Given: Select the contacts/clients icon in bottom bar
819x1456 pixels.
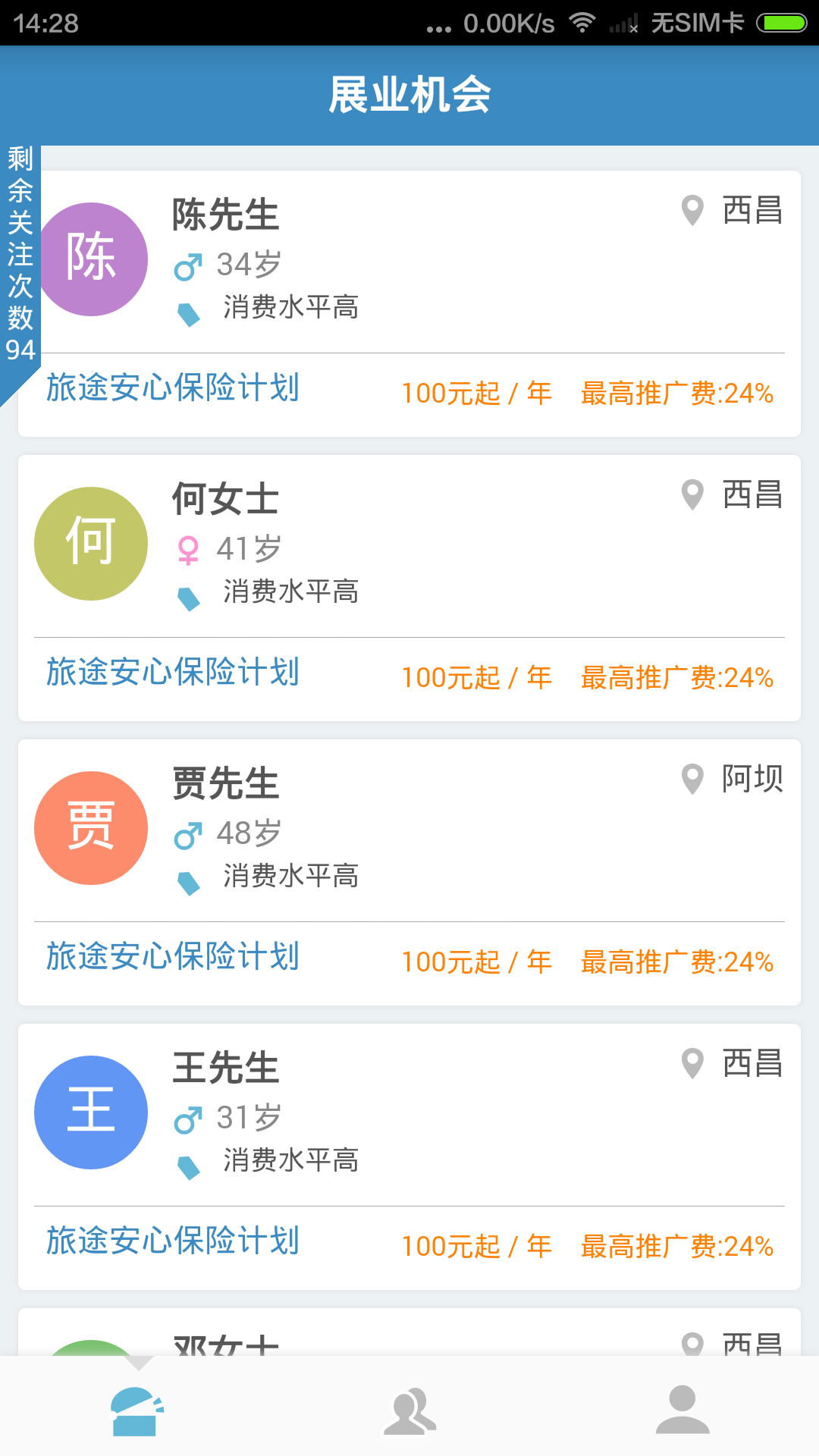Looking at the screenshot, I should (x=409, y=1410).
